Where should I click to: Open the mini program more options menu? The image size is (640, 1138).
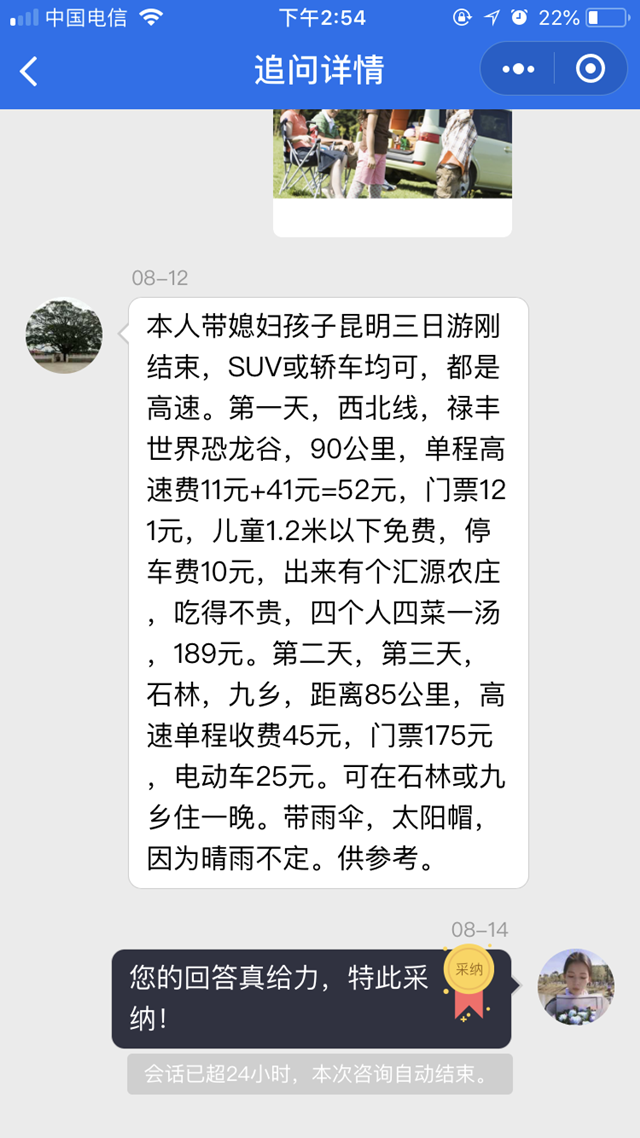pyautogui.click(x=518, y=69)
